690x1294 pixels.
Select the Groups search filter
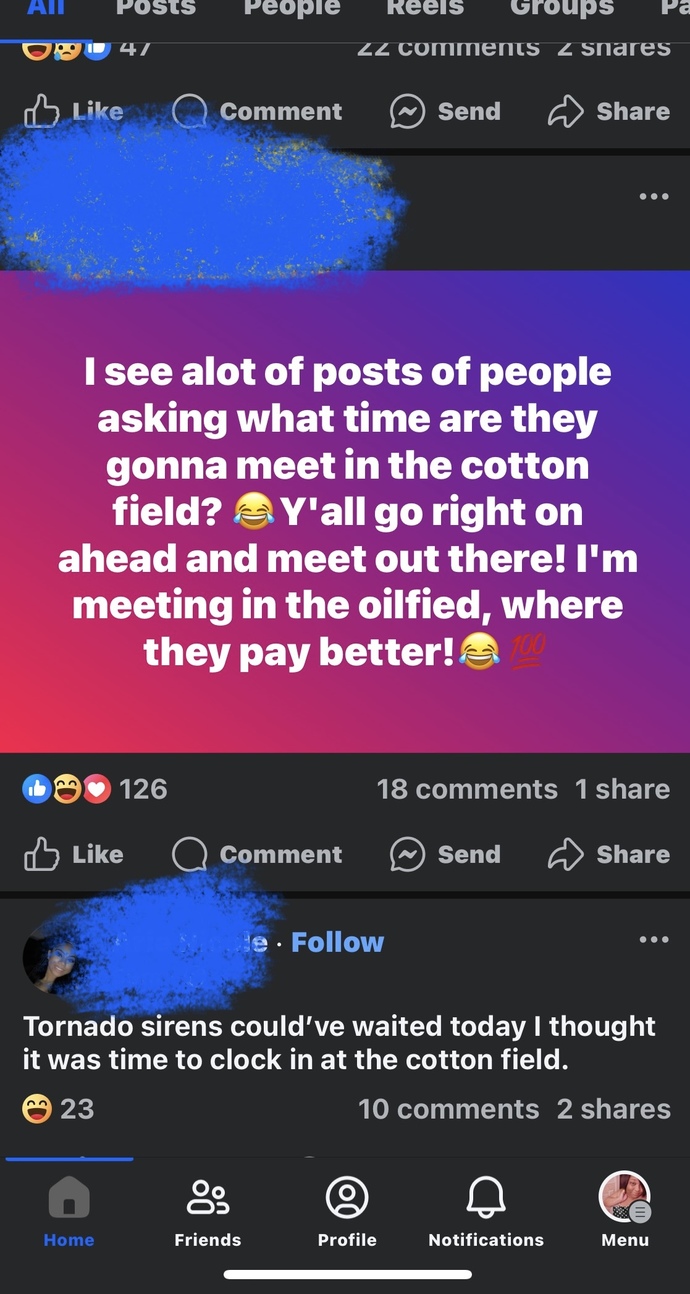point(562,8)
